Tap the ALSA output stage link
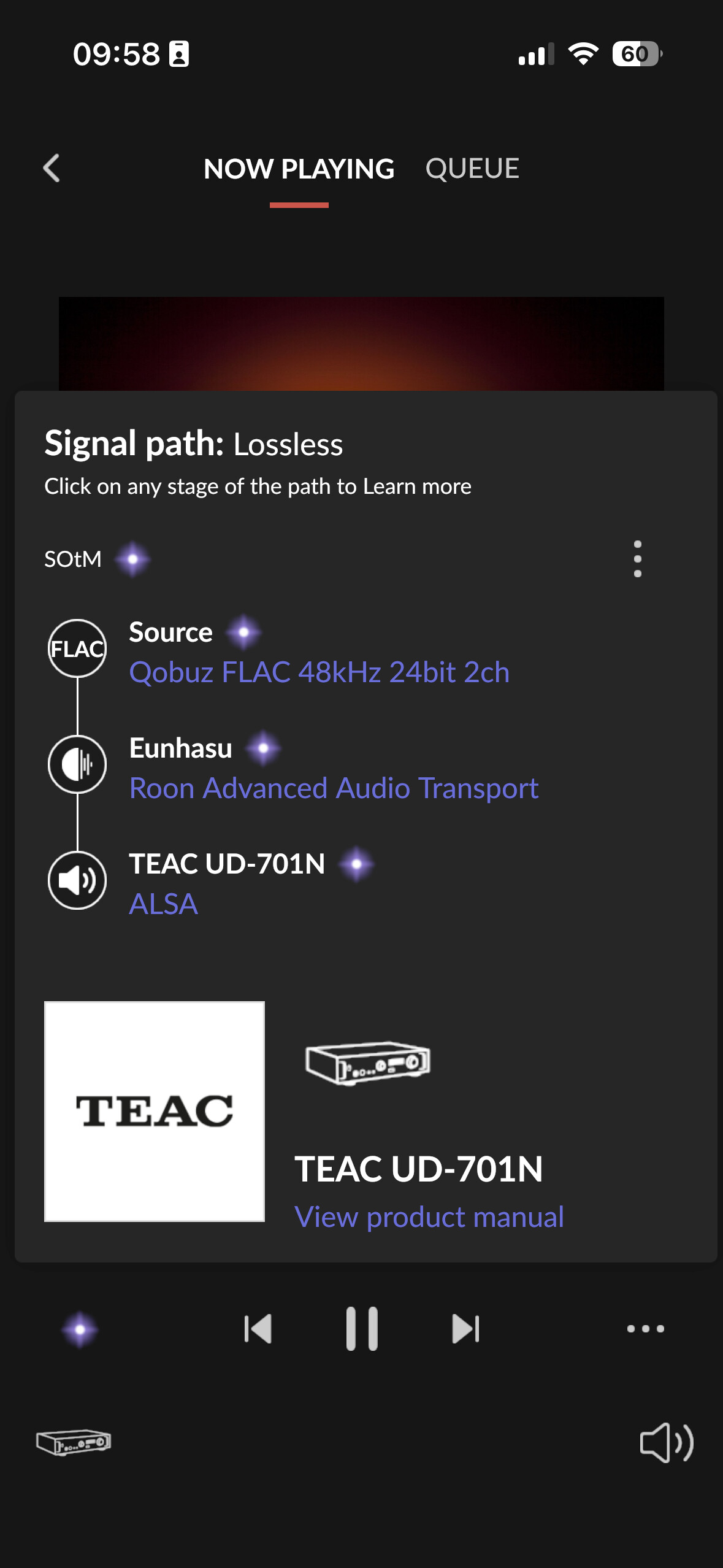 [x=163, y=904]
